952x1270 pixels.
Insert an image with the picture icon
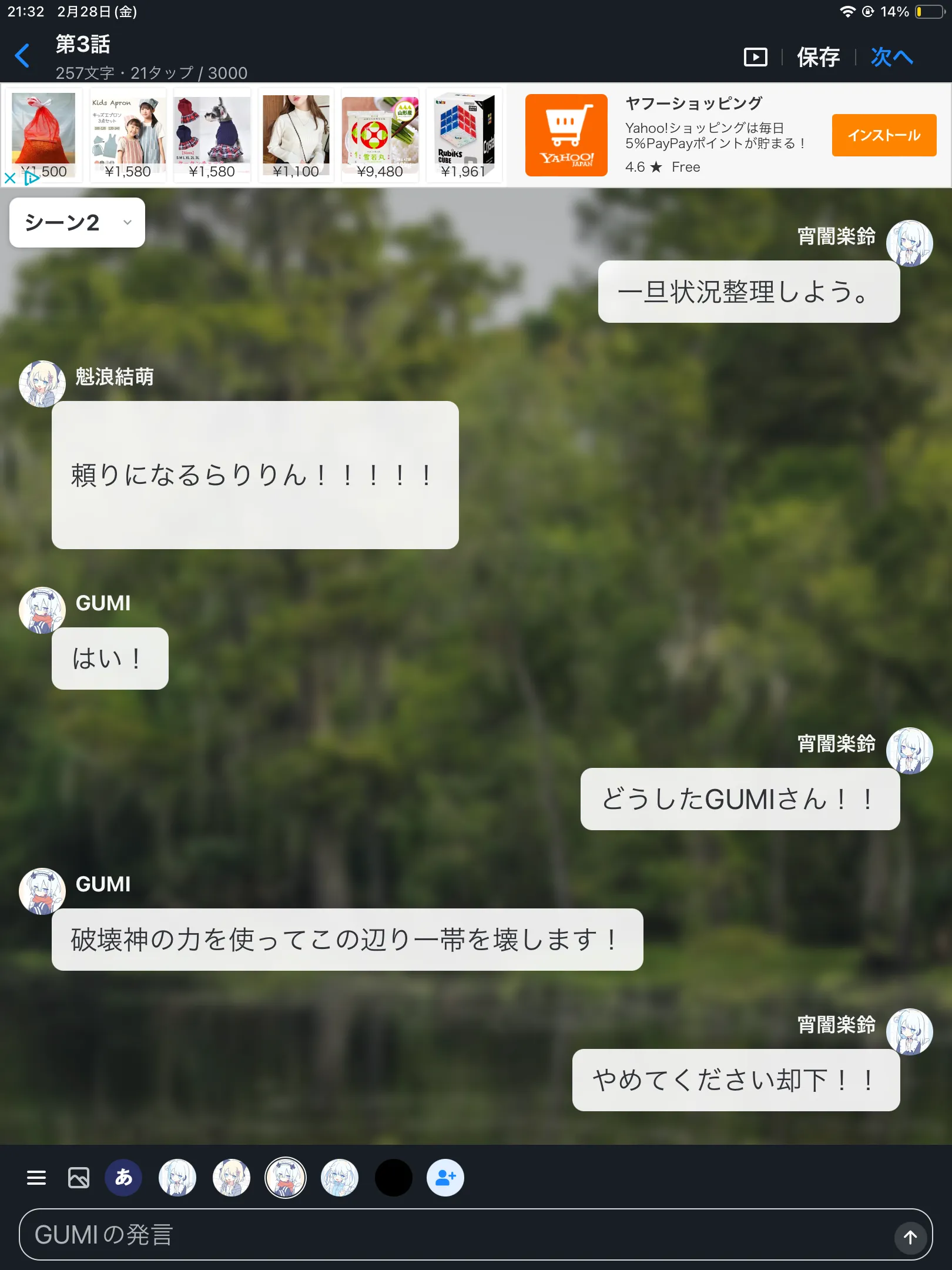coord(79,1178)
